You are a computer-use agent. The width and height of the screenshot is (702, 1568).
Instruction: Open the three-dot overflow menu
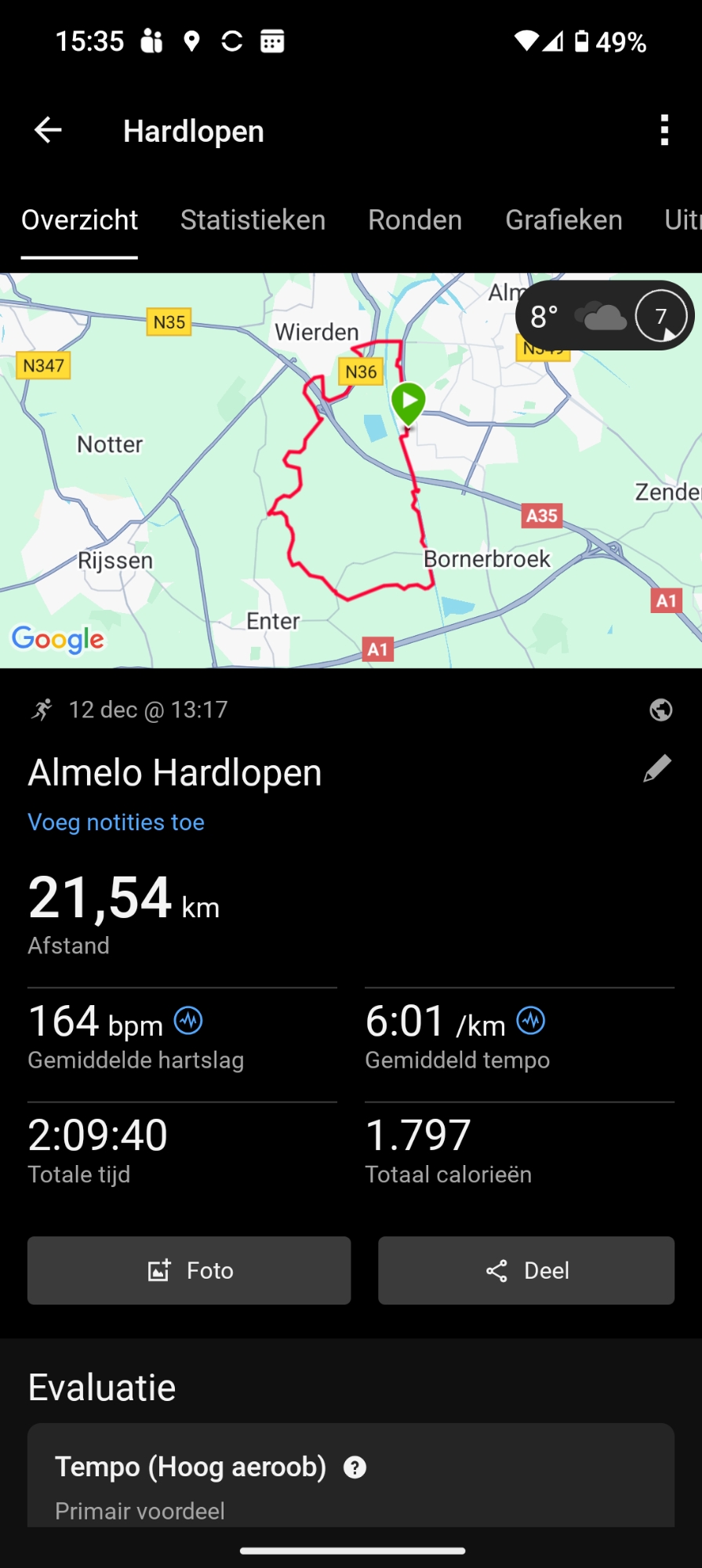(664, 130)
